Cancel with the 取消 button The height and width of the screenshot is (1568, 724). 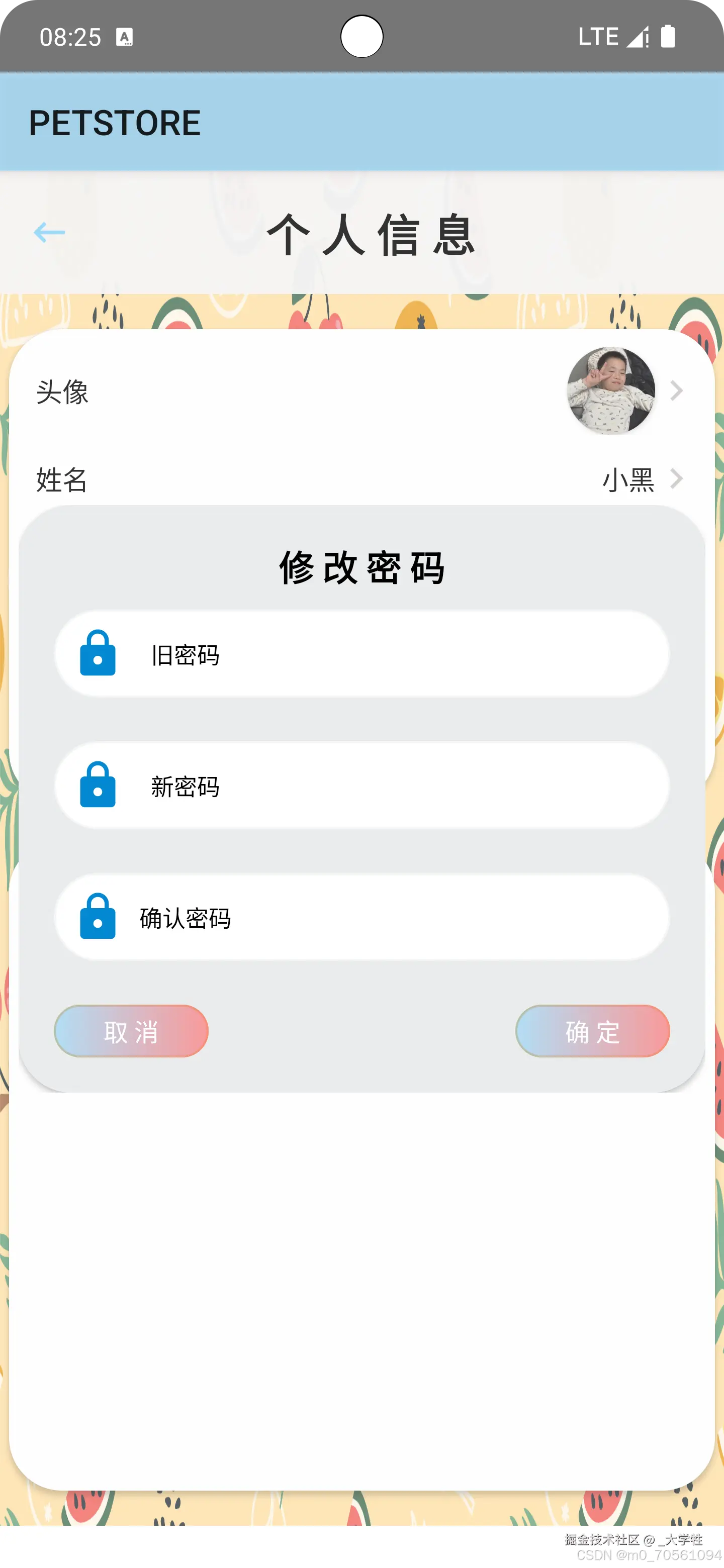point(132,1031)
